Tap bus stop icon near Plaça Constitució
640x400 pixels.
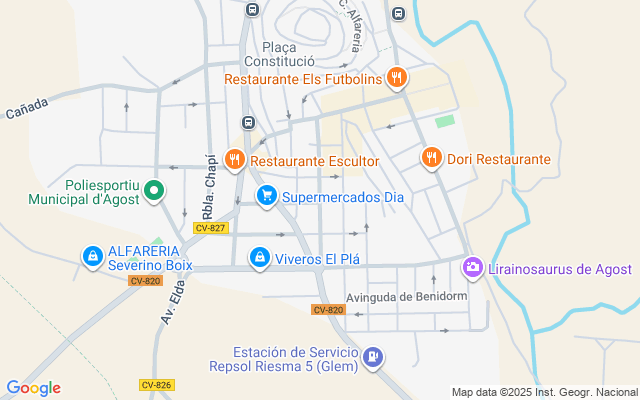(251, 10)
